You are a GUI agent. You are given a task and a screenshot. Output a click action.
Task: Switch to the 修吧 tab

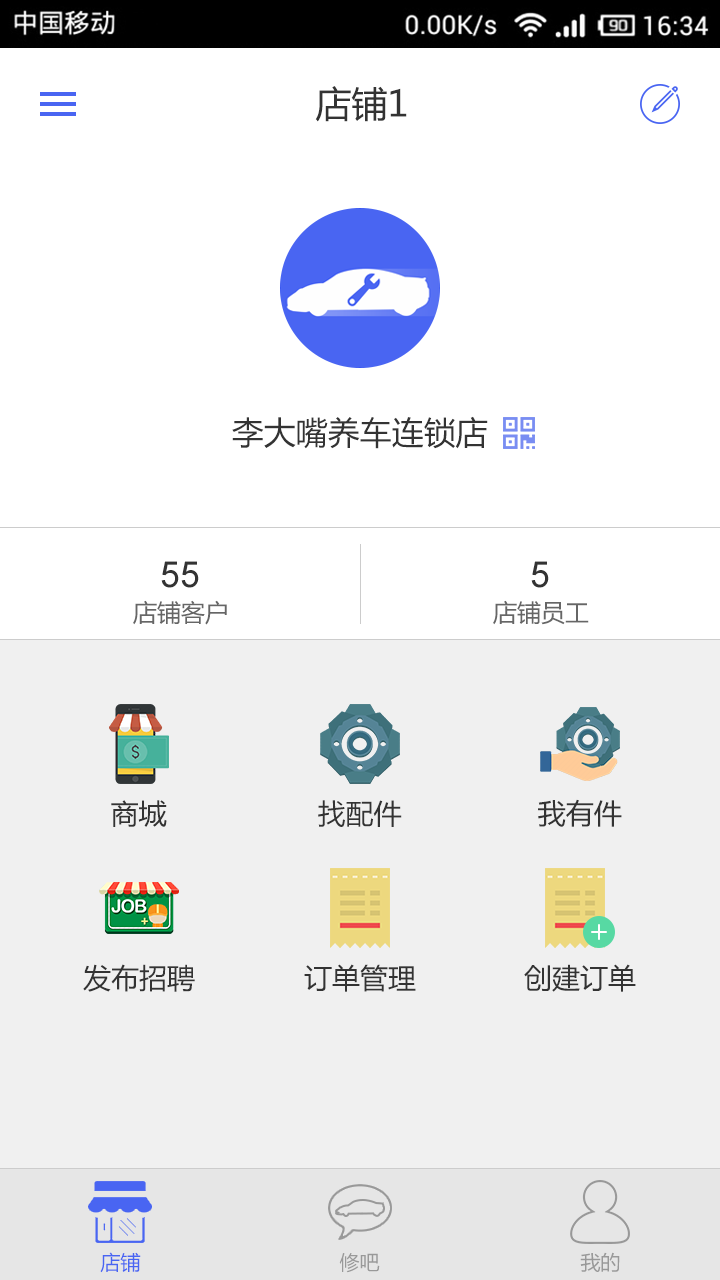(x=360, y=1226)
